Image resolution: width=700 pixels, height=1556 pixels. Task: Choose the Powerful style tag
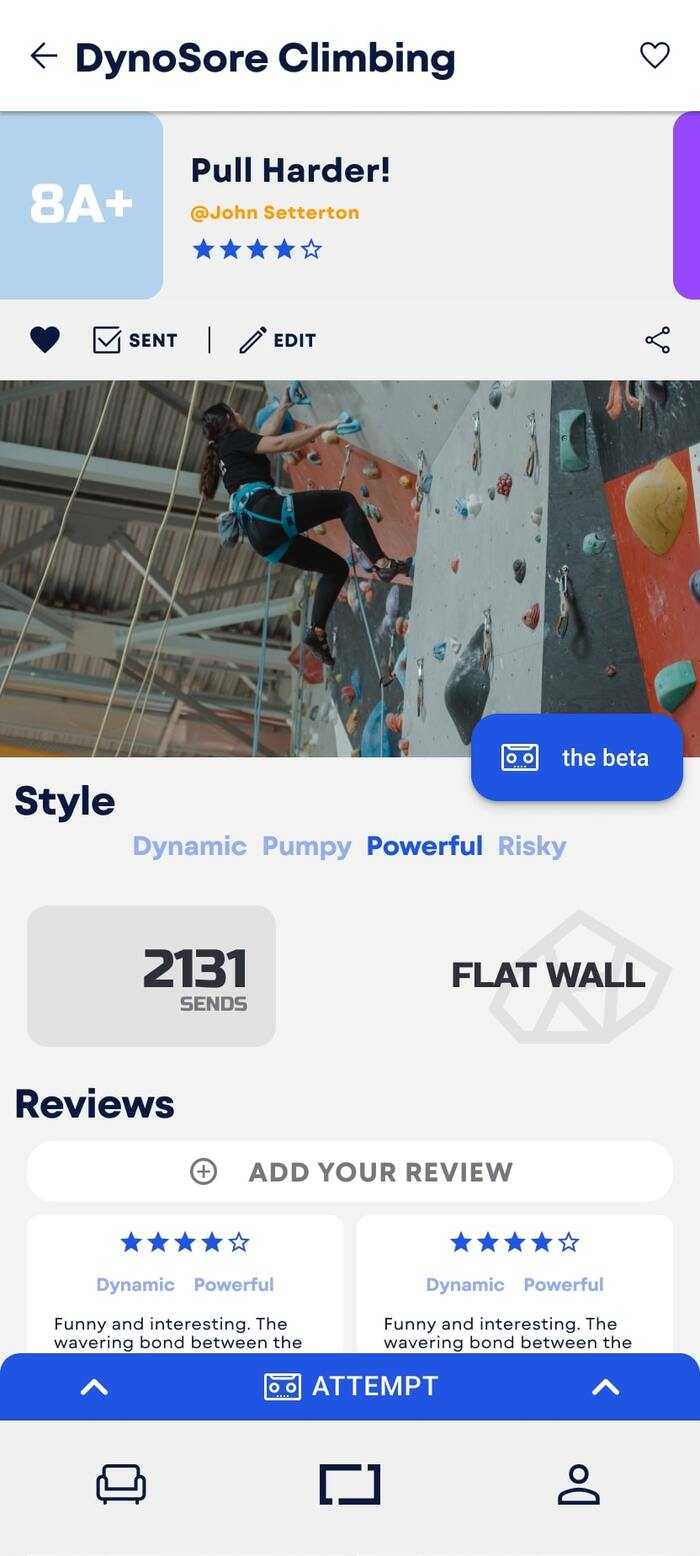pyautogui.click(x=424, y=846)
